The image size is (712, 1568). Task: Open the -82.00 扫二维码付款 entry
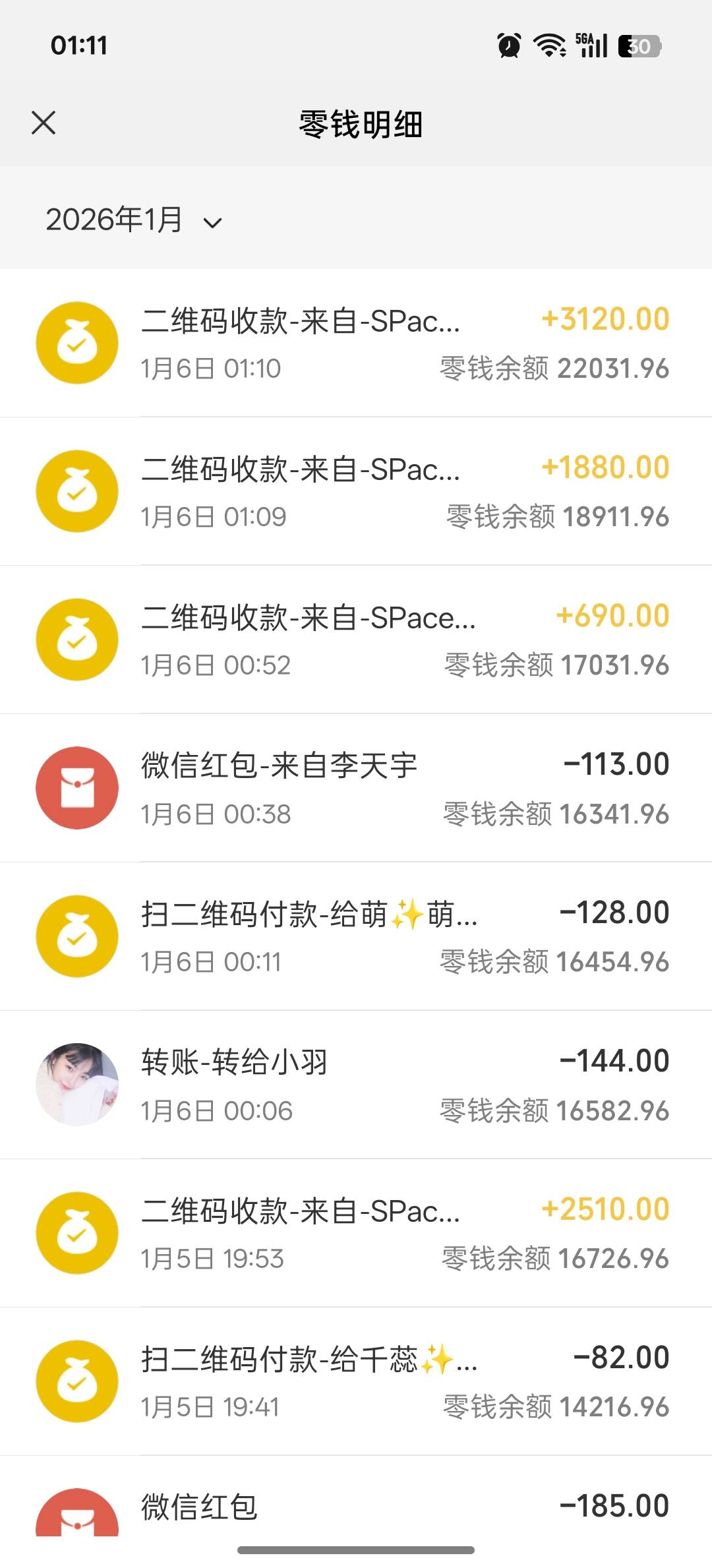pyautogui.click(x=356, y=1381)
